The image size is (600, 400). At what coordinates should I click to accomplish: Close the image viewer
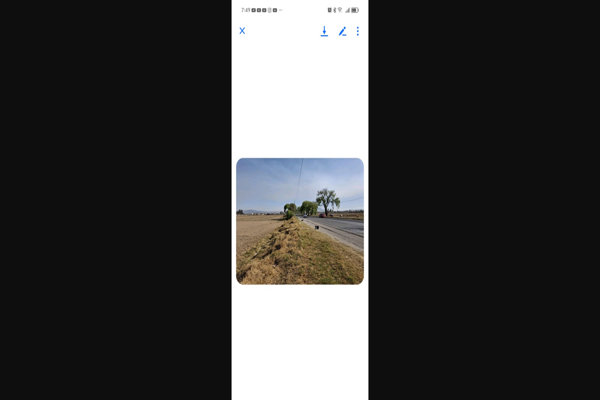tap(242, 31)
